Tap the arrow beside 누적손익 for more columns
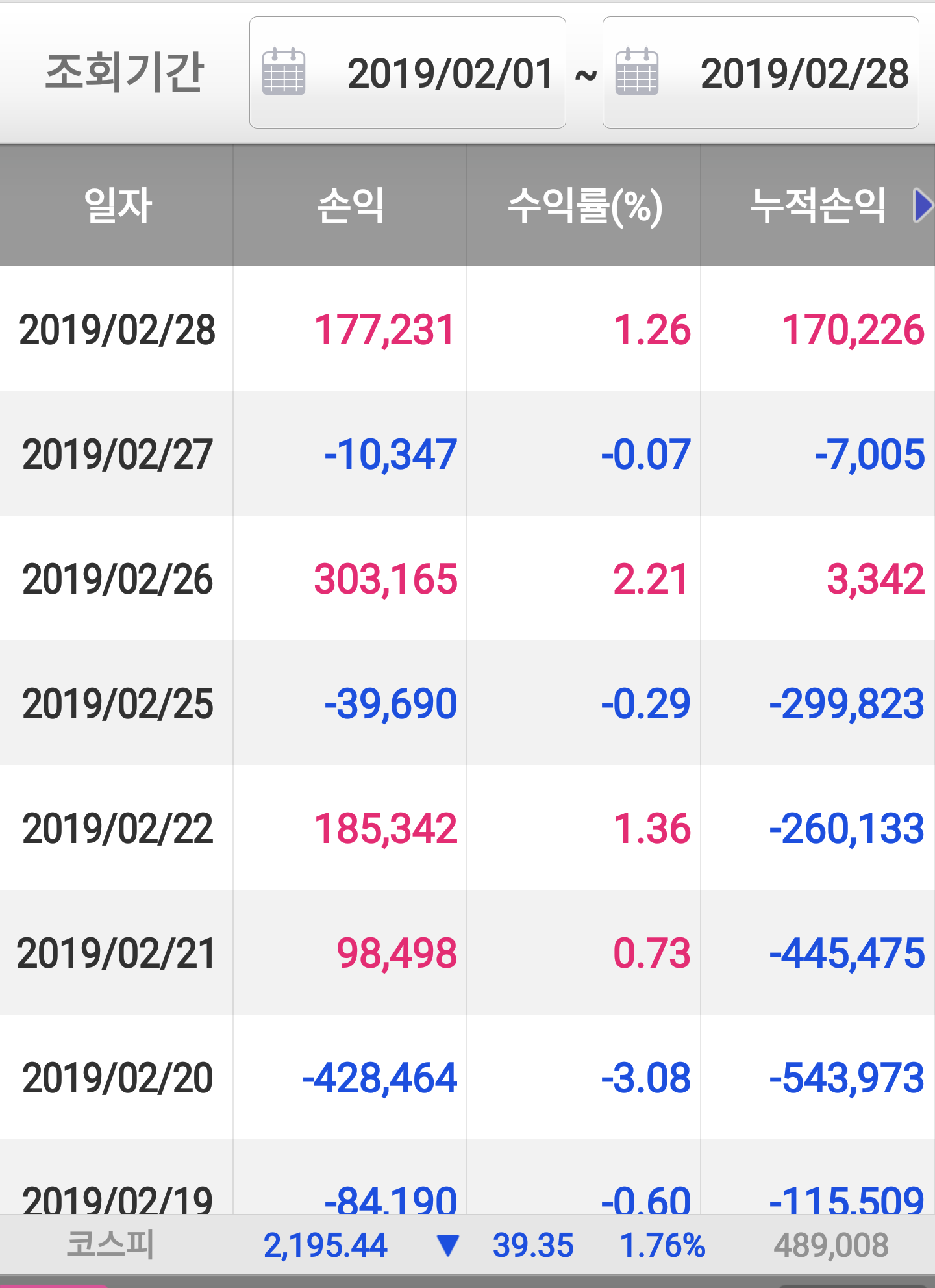The width and height of the screenshot is (935, 1288). click(922, 205)
